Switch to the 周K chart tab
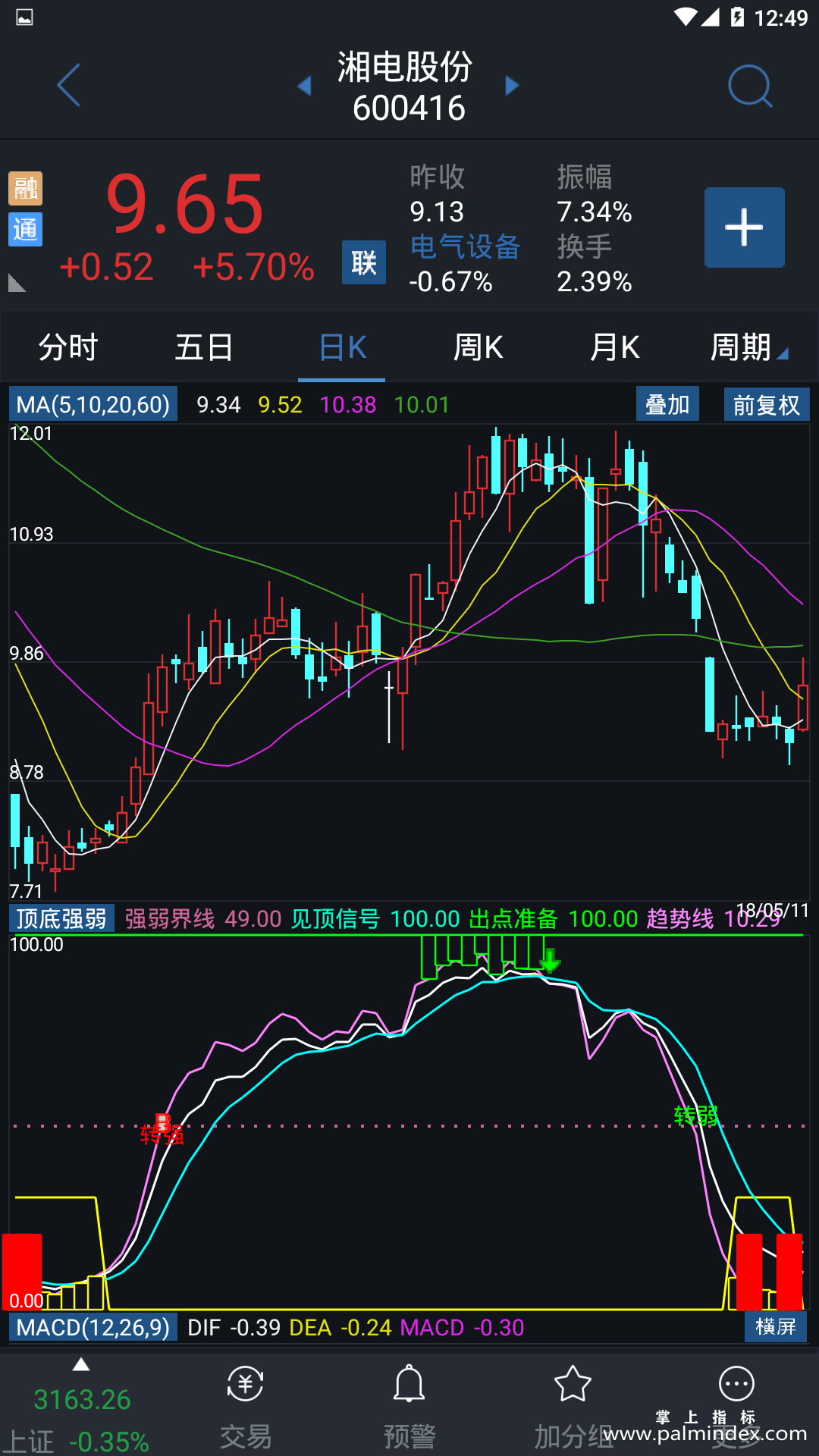This screenshot has height=1456, width=819. point(478,348)
